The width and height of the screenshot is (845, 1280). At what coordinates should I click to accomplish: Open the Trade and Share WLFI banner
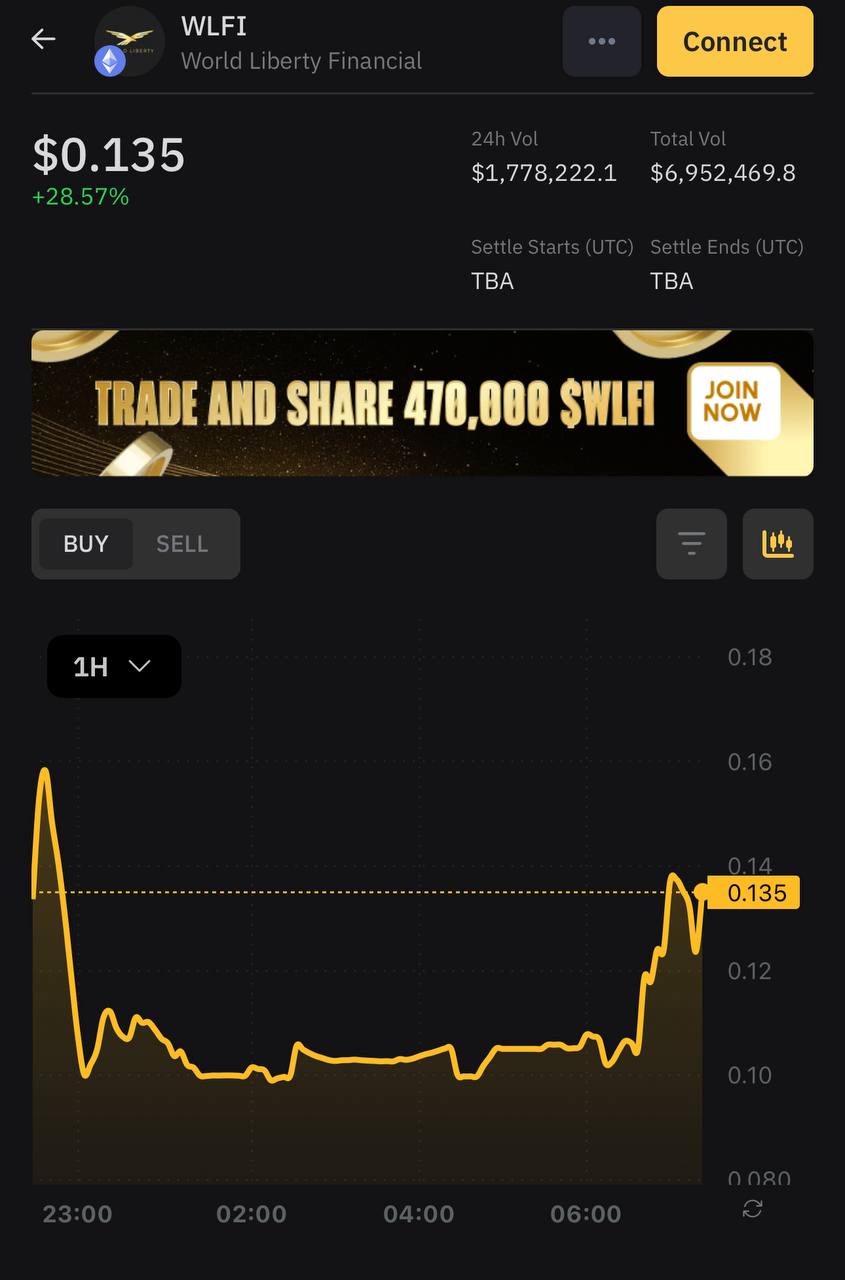tap(422, 403)
